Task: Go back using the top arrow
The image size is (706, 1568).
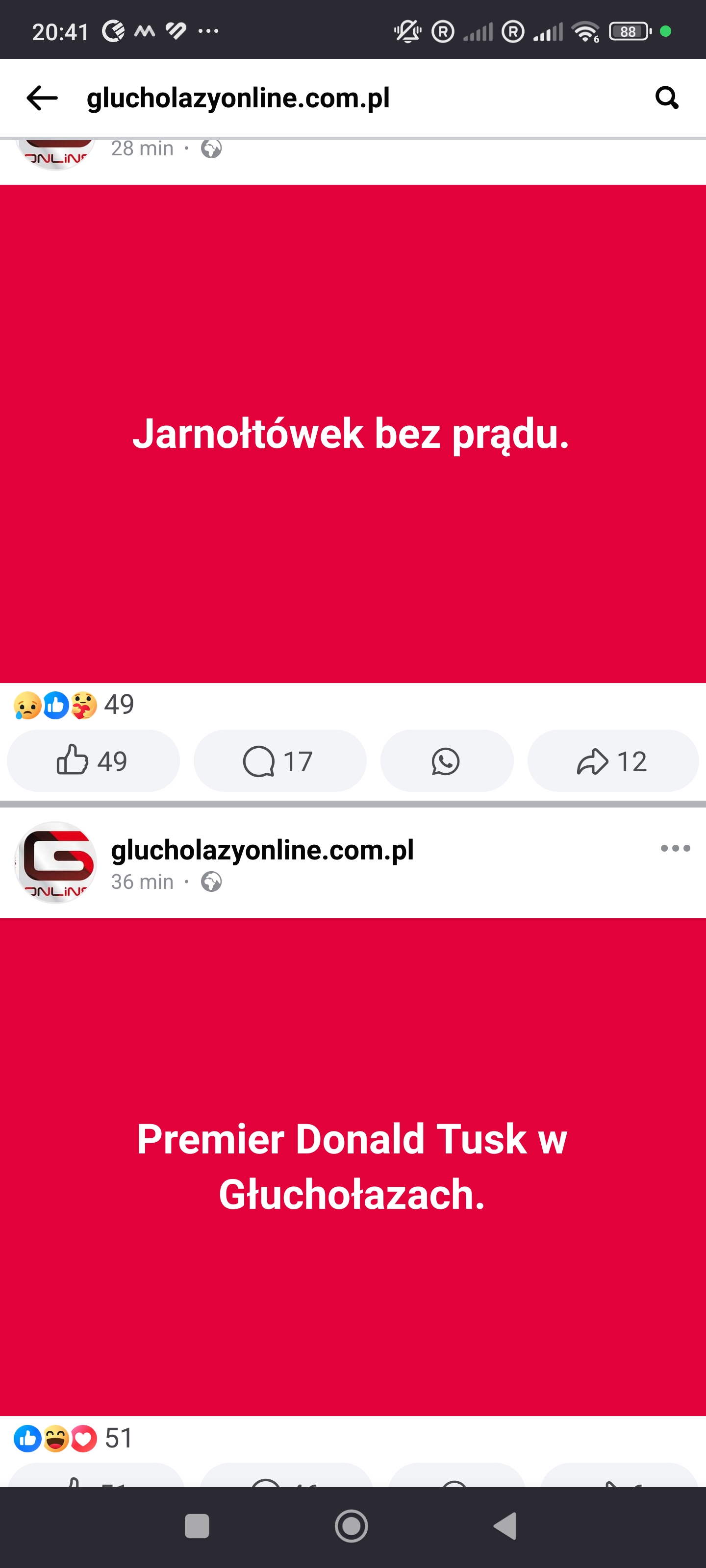Action: tap(42, 98)
